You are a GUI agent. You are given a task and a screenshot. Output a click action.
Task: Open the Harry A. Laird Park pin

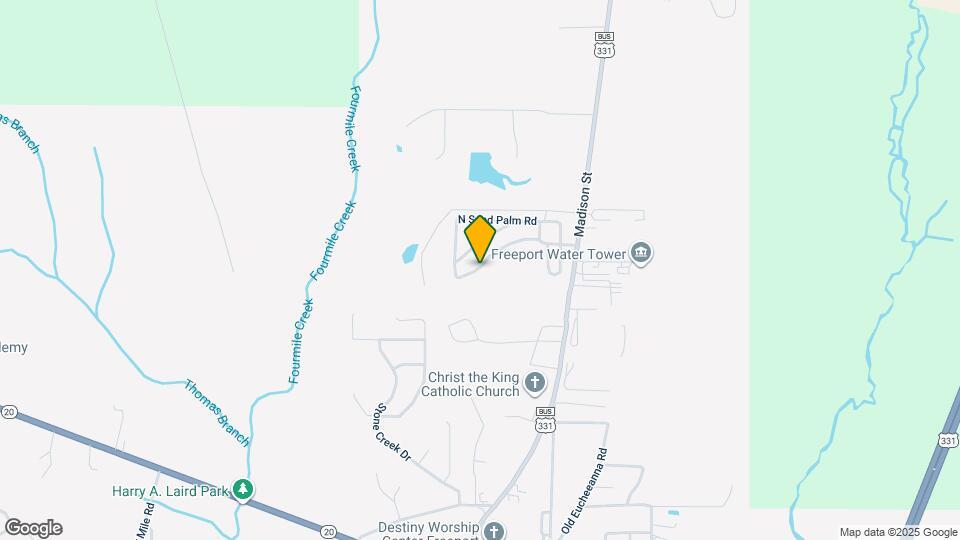pyautogui.click(x=242, y=490)
